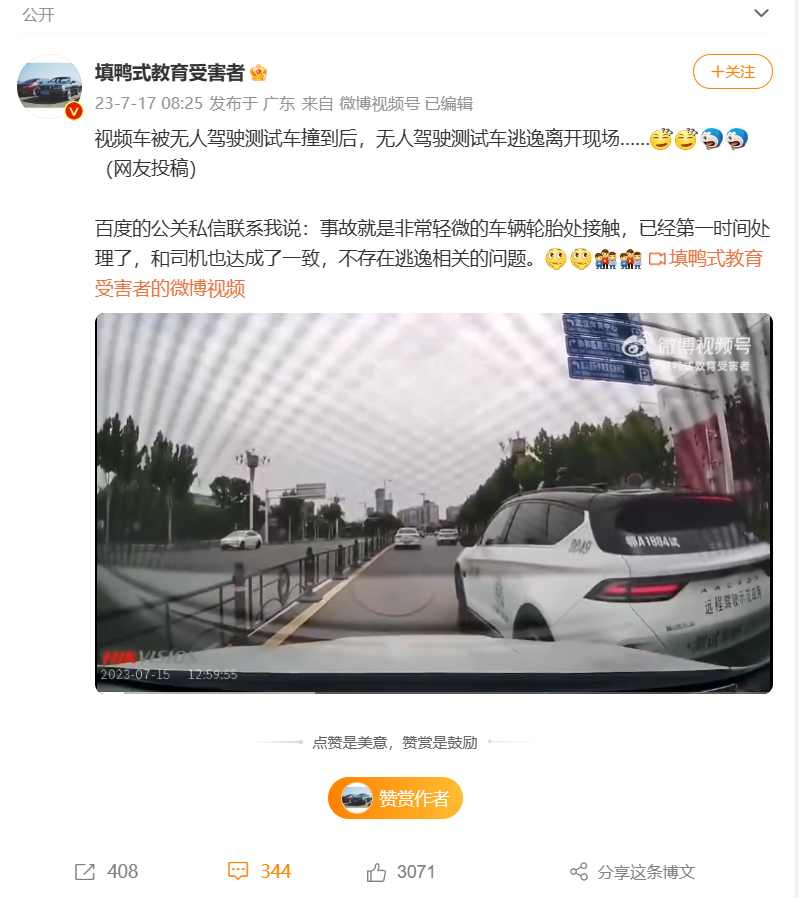Open profile via the circular avatar thumbnail
The height and width of the screenshot is (898, 799).
(48, 83)
